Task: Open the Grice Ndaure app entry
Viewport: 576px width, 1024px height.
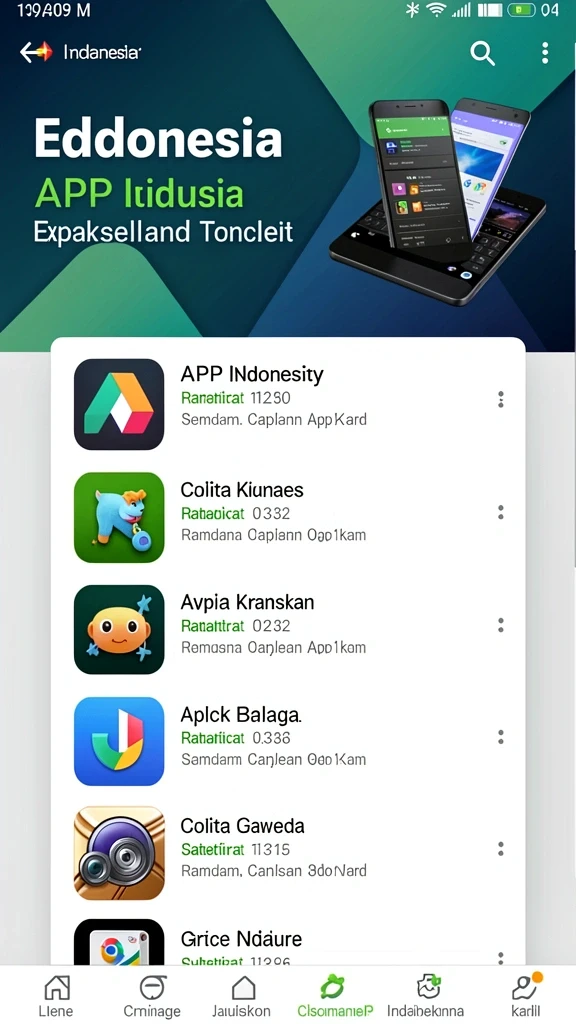Action: tap(288, 942)
